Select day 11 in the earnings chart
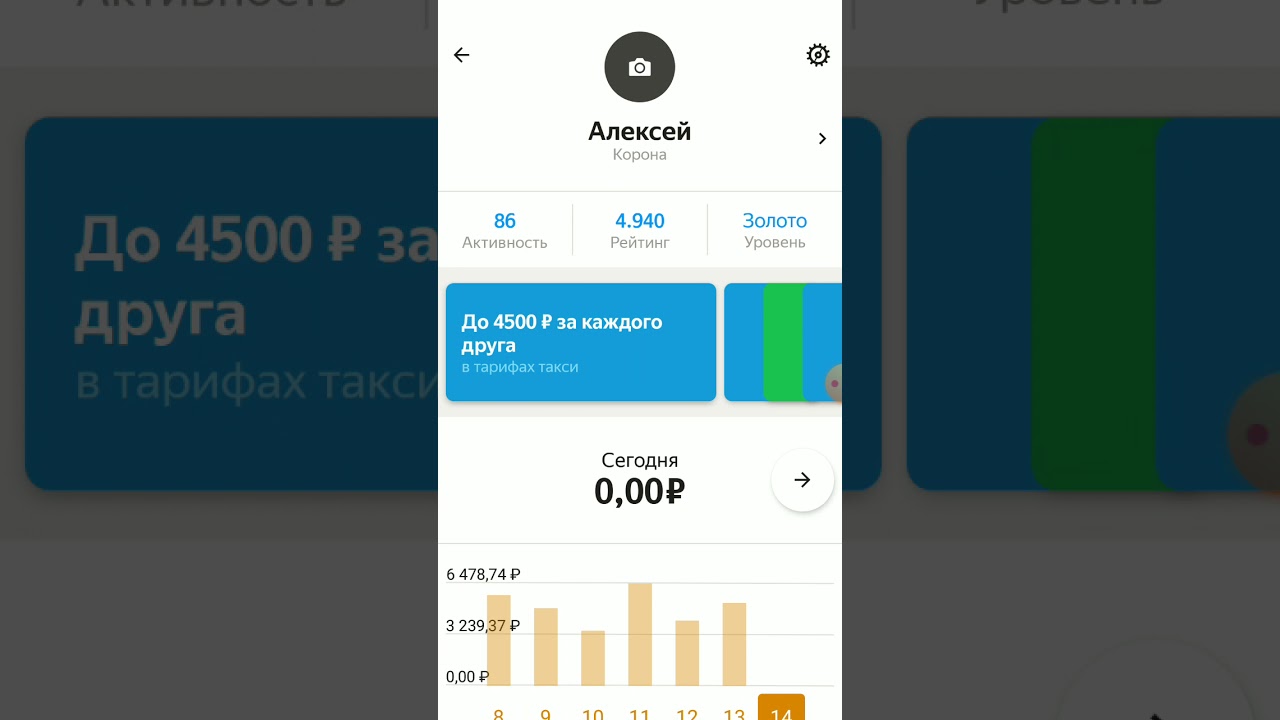This screenshot has height=720, width=1280. [x=640, y=712]
